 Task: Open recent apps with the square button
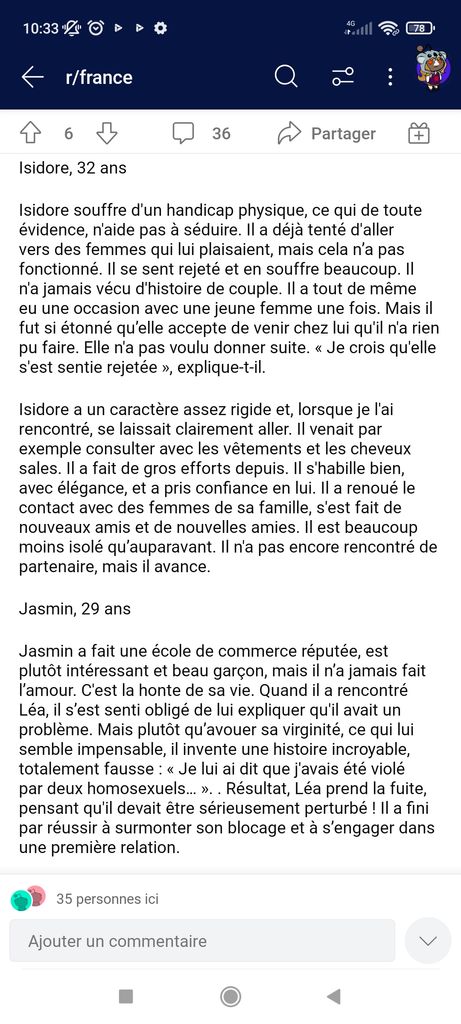click(126, 996)
